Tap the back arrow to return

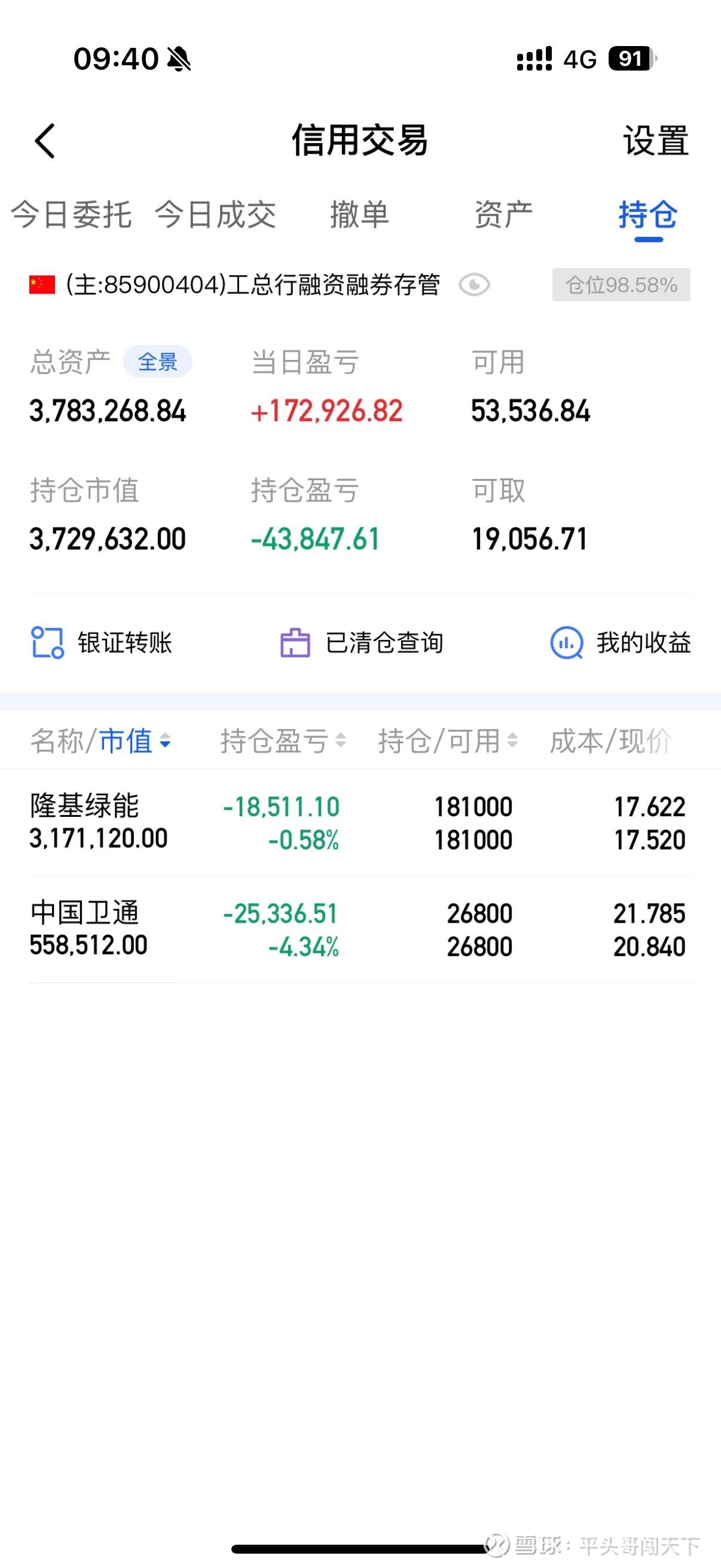point(45,140)
